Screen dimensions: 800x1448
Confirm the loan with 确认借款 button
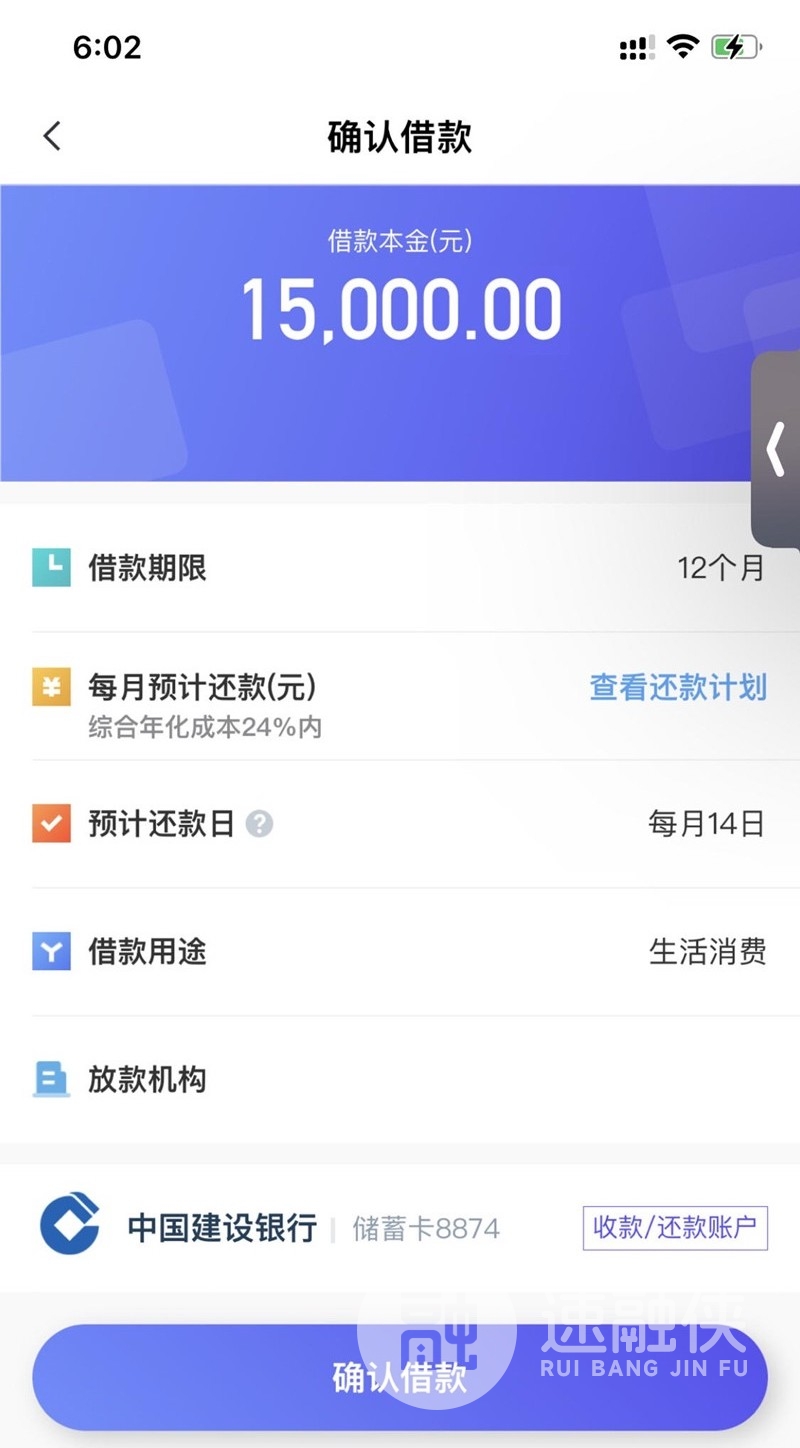(x=400, y=1377)
